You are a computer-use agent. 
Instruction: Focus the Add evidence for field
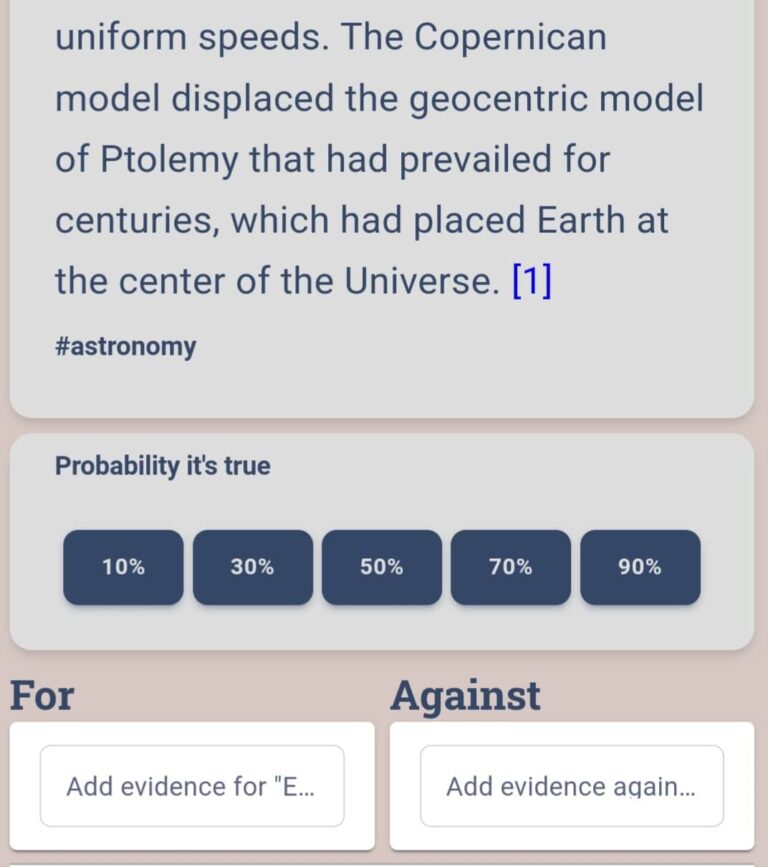(192, 786)
